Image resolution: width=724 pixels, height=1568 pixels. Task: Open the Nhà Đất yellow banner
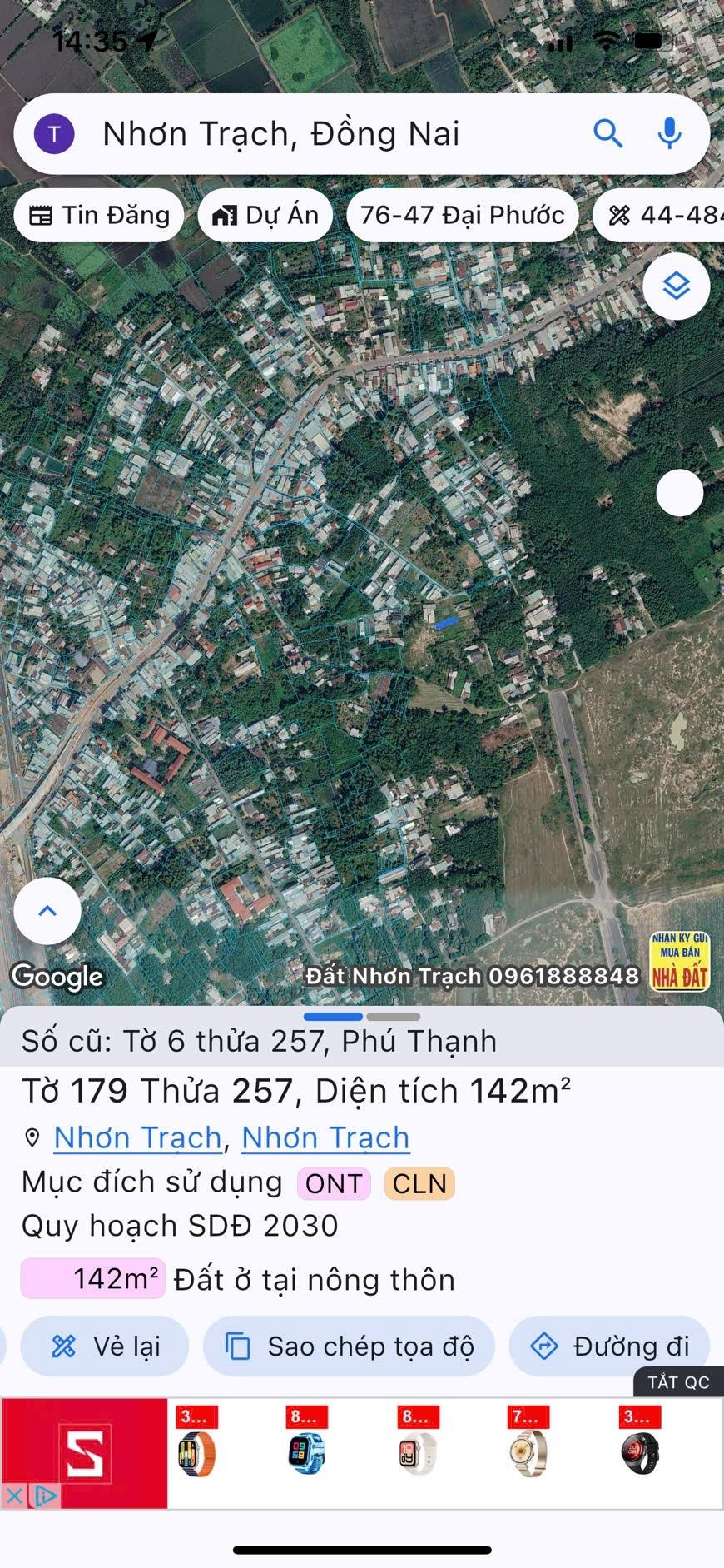pos(680,961)
